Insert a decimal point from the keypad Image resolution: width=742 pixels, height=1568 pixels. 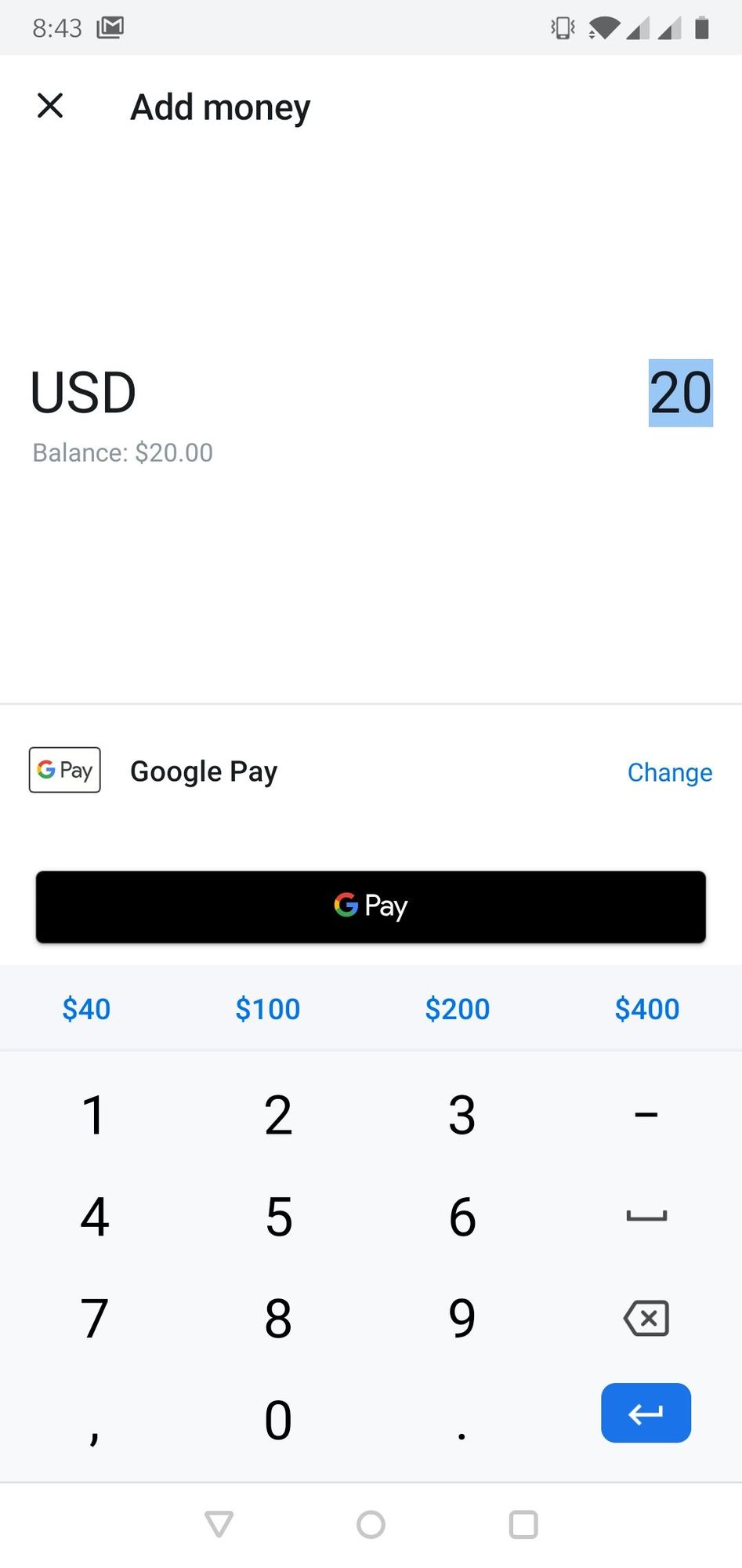pyautogui.click(x=462, y=1420)
